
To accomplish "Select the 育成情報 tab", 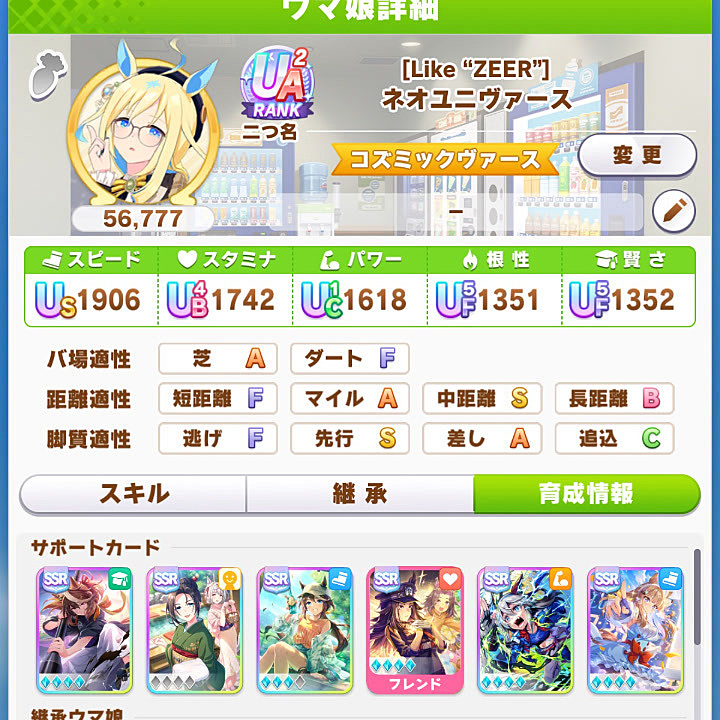I will (586, 494).
